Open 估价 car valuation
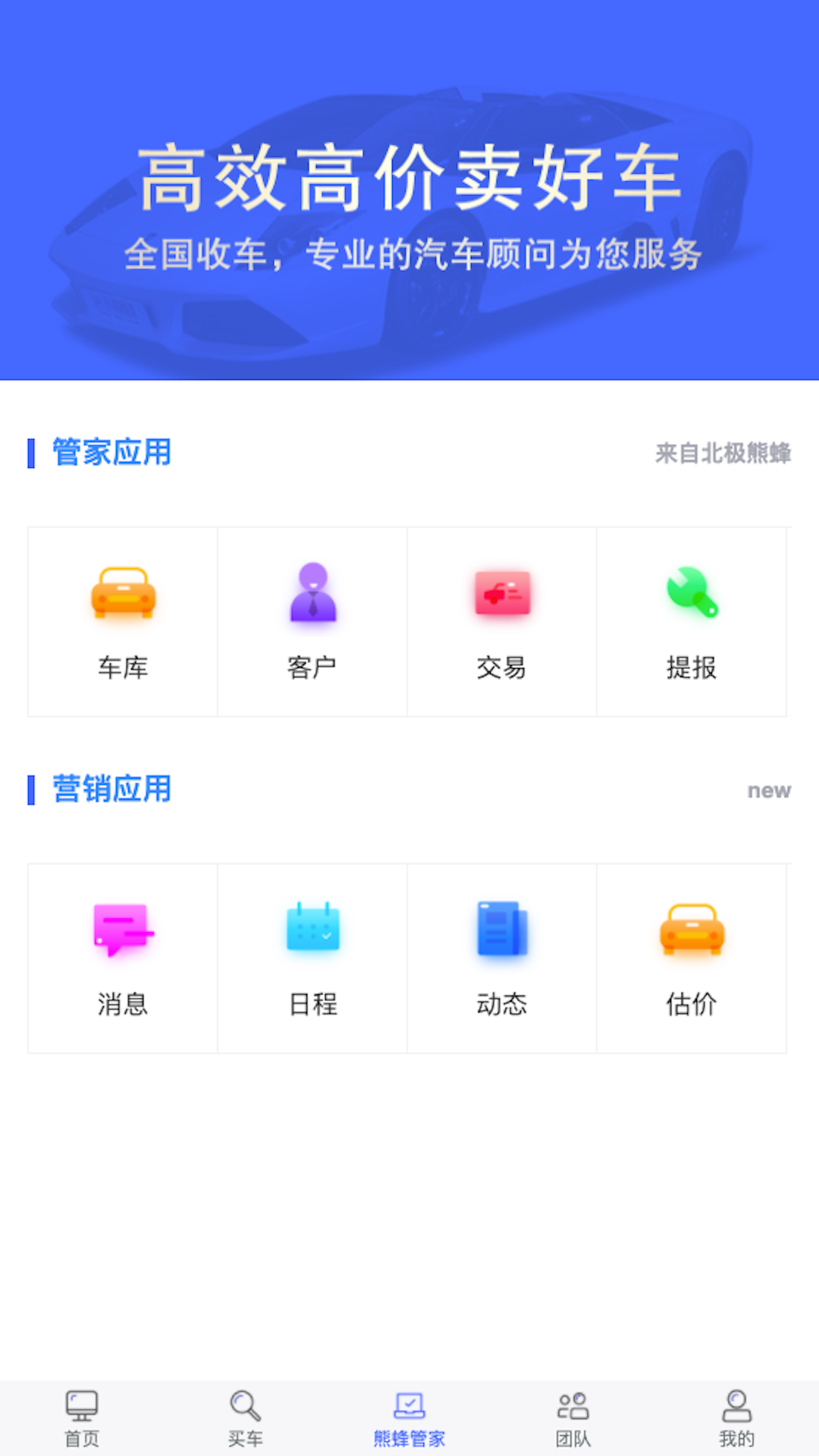This screenshot has height=1456, width=819. click(692, 959)
